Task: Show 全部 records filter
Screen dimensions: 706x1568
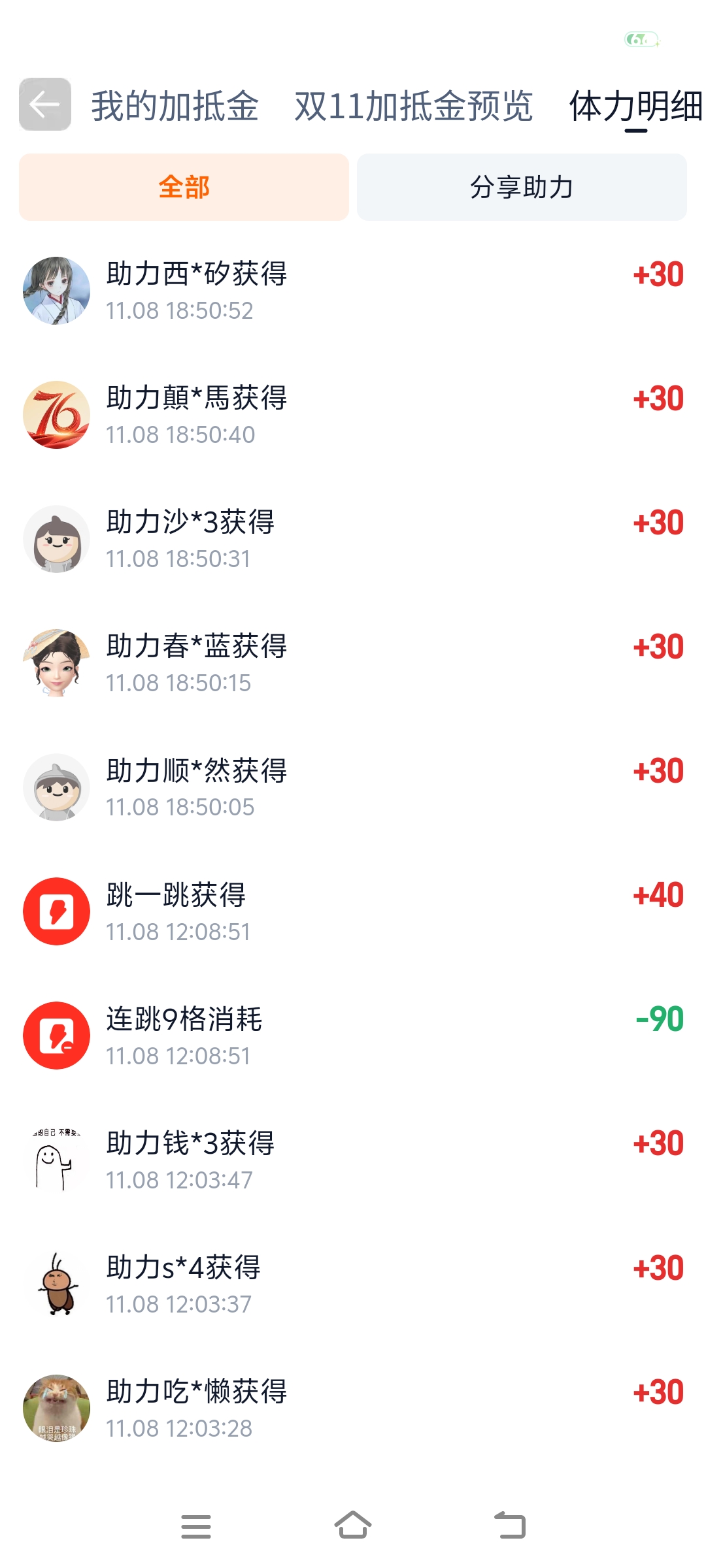Action: click(x=184, y=188)
